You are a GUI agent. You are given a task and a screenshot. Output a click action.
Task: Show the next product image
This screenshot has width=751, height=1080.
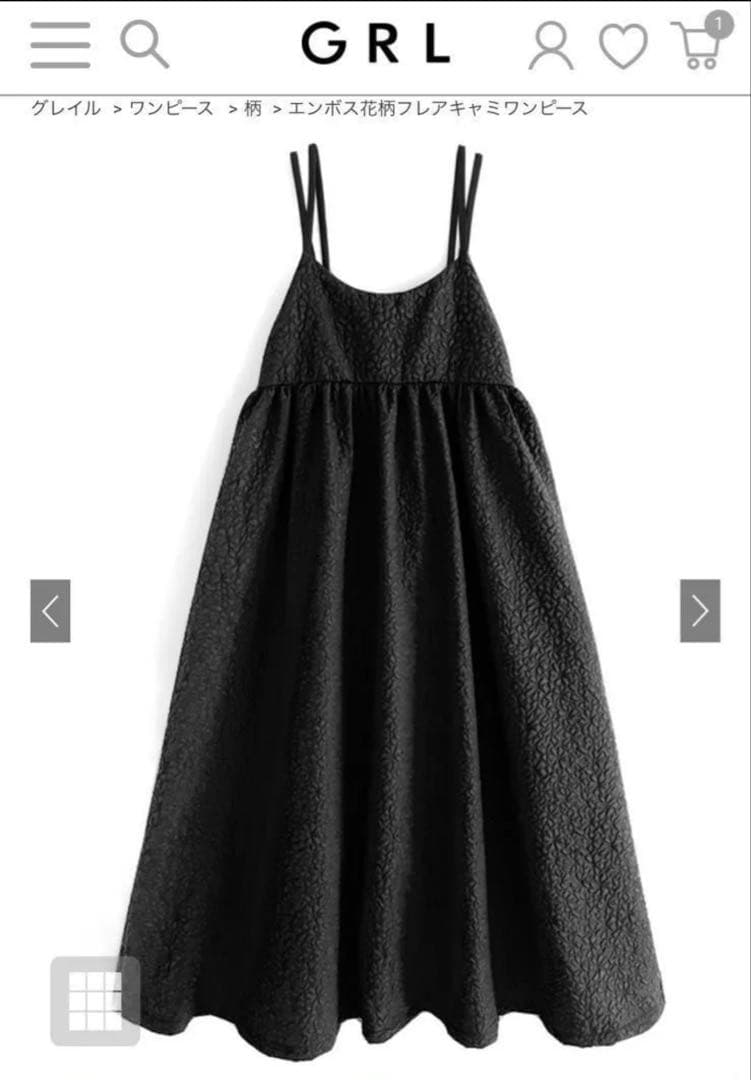pyautogui.click(x=700, y=610)
